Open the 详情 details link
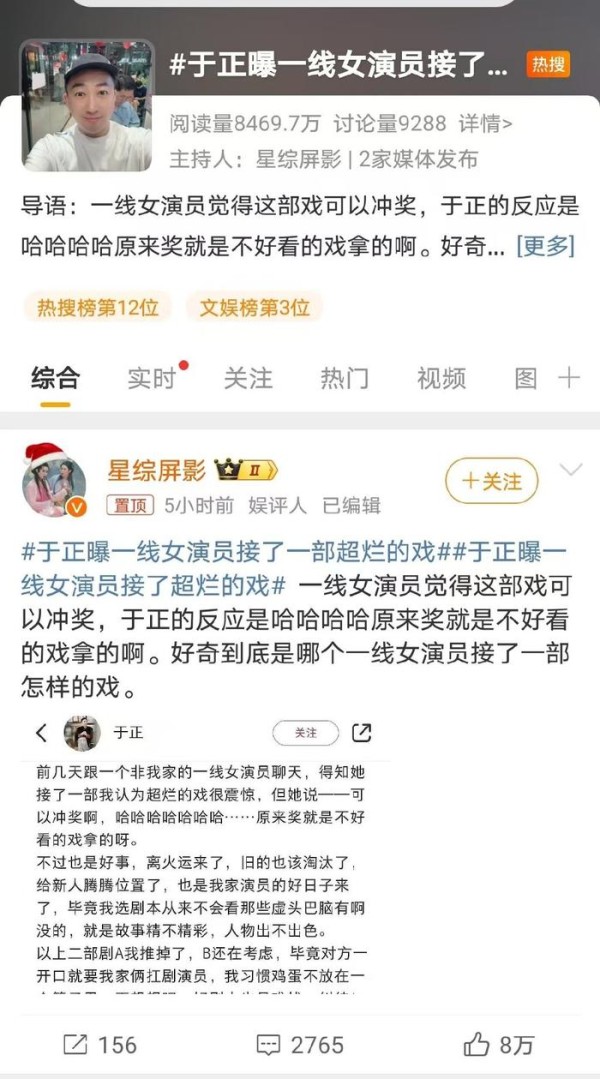Screen dimensions: 600x1079 pos(486,124)
